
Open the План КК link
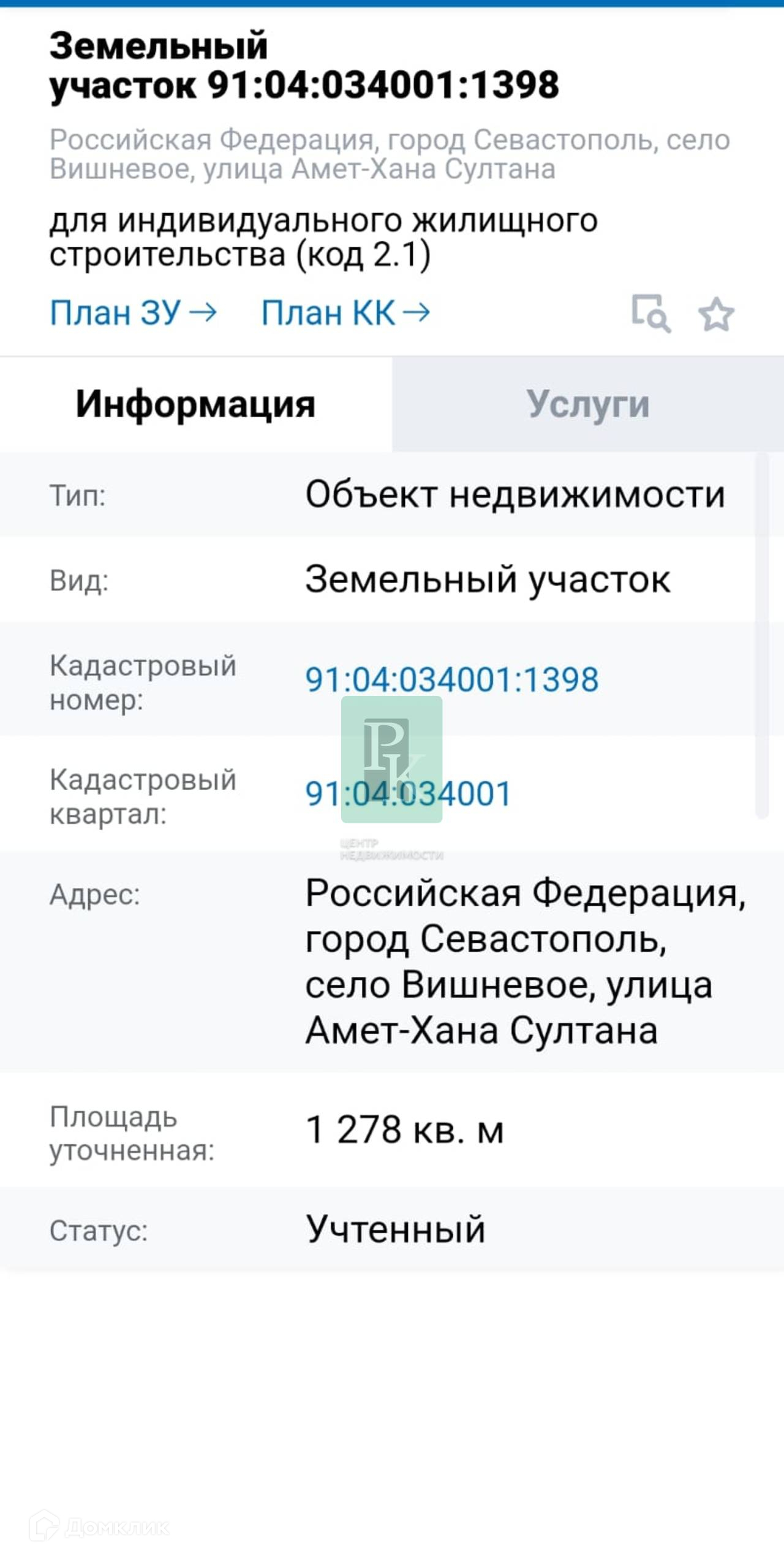tap(346, 313)
